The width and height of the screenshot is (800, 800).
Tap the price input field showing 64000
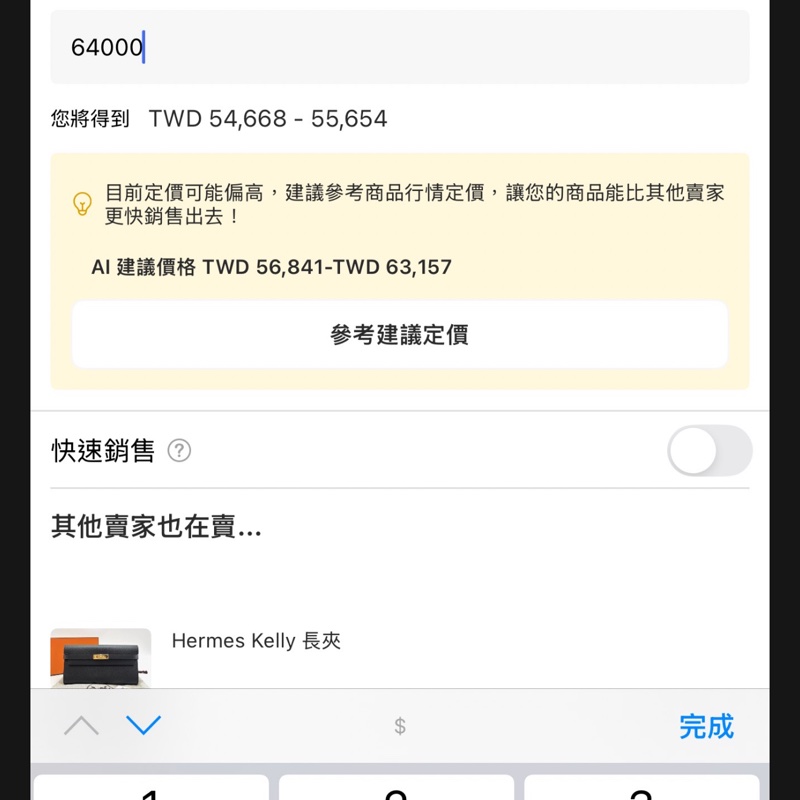[x=400, y=47]
